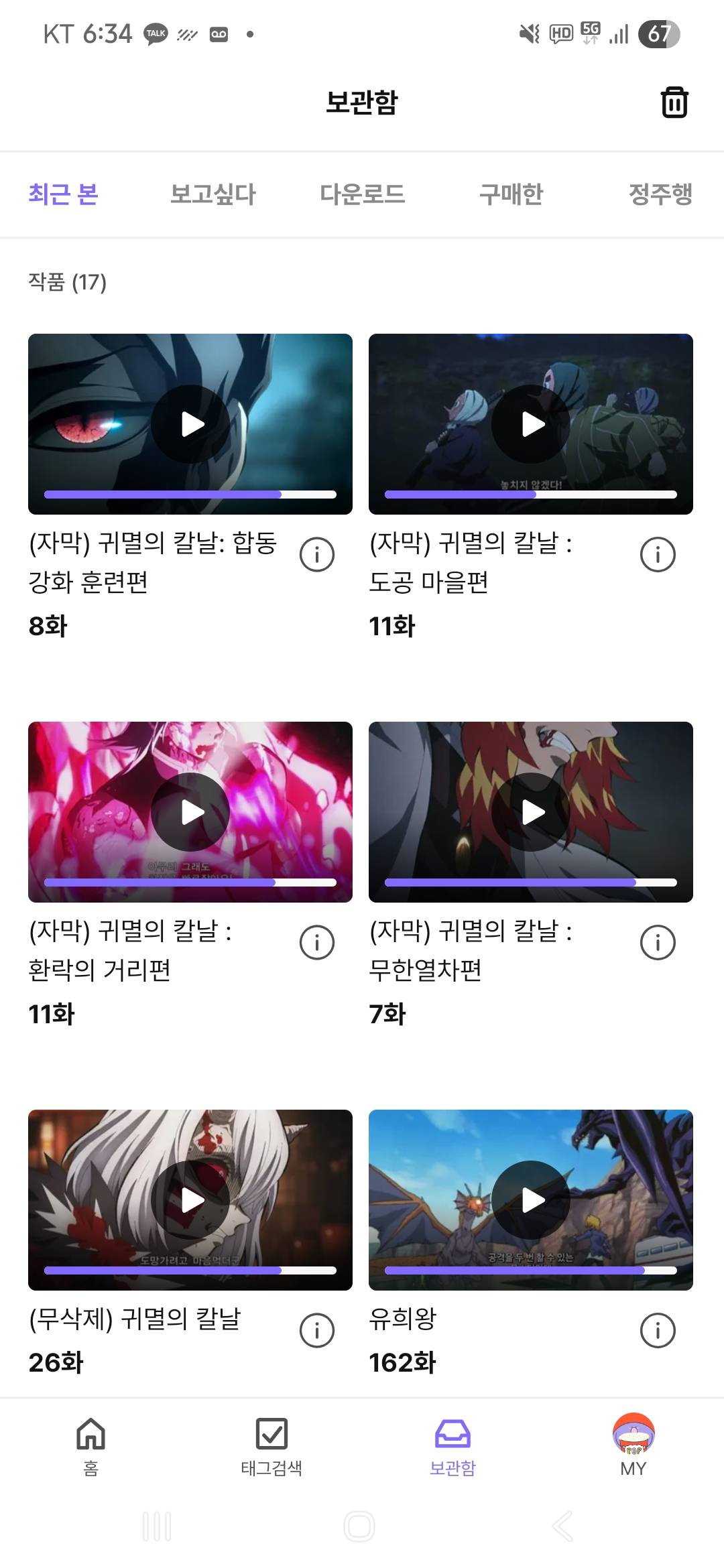
Task: View info for 환락의 거리편
Action: (x=317, y=943)
